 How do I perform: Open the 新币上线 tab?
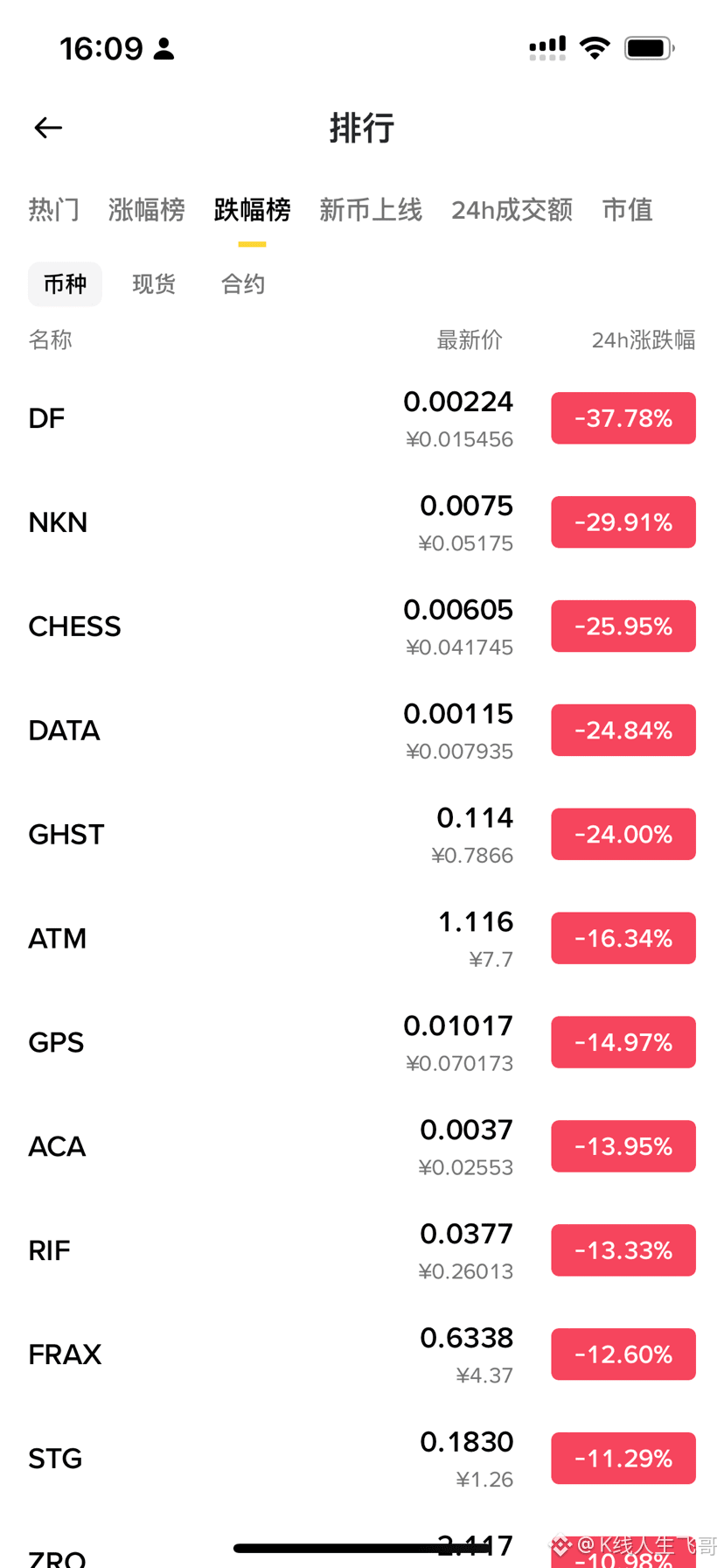point(371,210)
